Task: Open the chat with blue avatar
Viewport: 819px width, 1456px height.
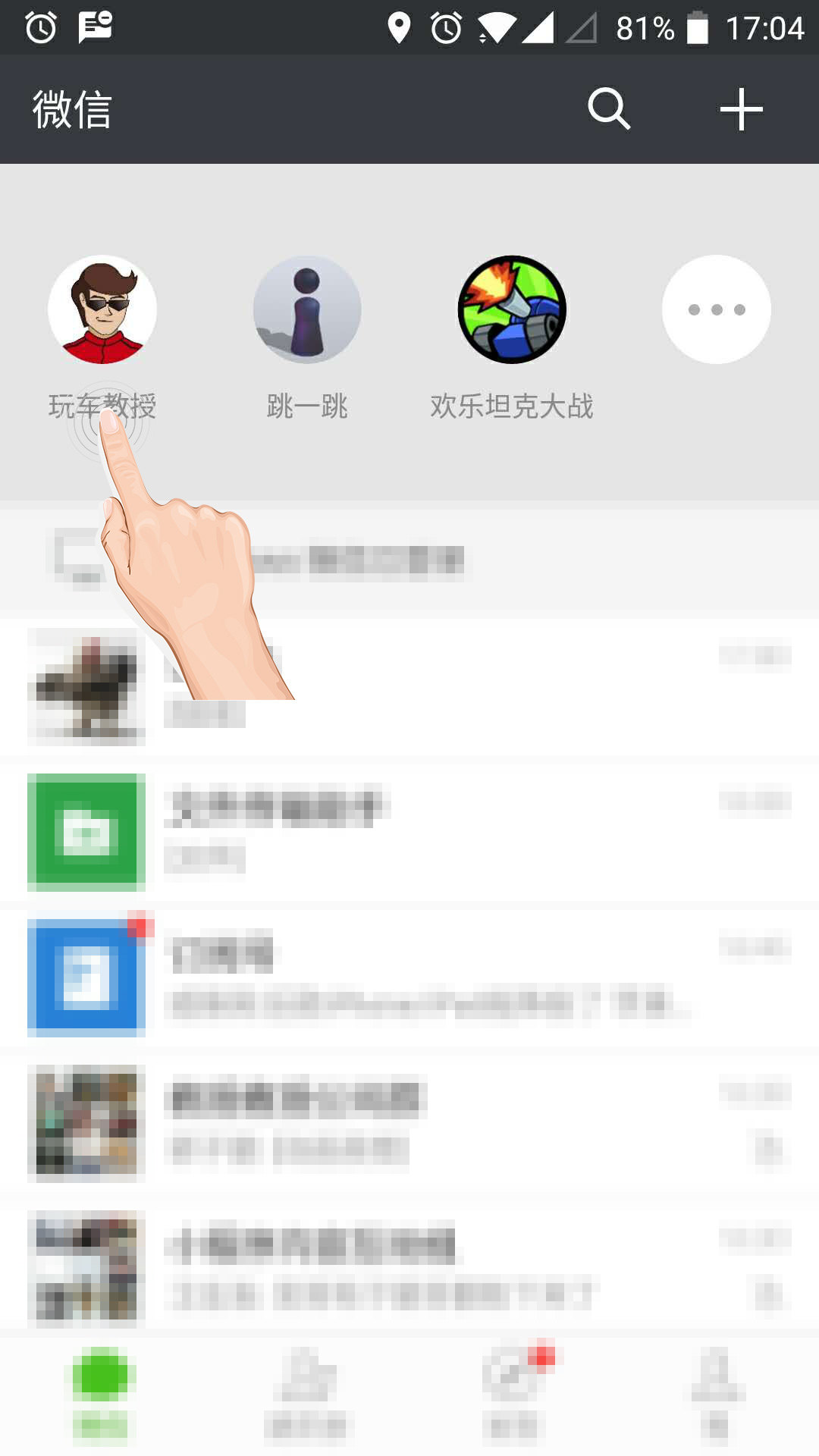Action: click(409, 977)
